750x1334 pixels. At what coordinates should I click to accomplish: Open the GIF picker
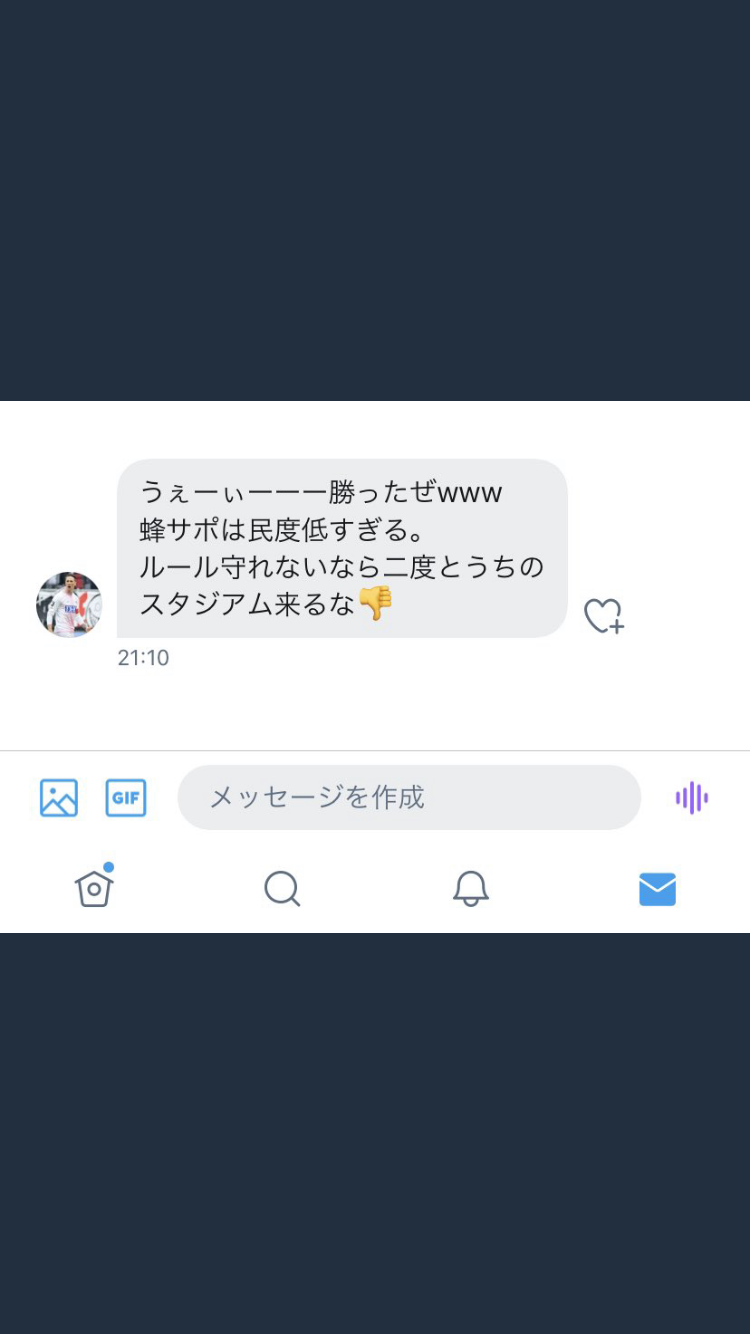[x=126, y=798]
